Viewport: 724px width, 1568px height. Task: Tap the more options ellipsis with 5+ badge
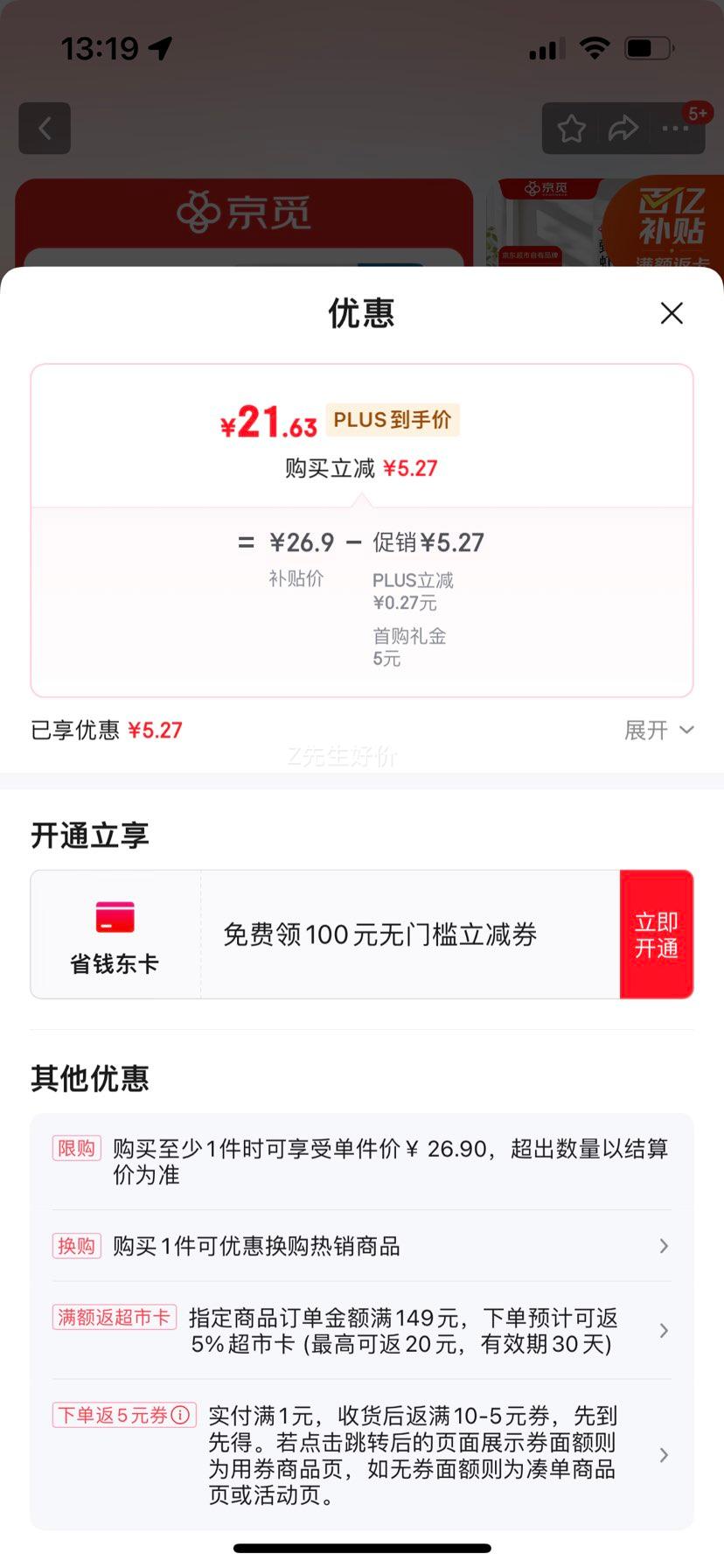tap(675, 128)
